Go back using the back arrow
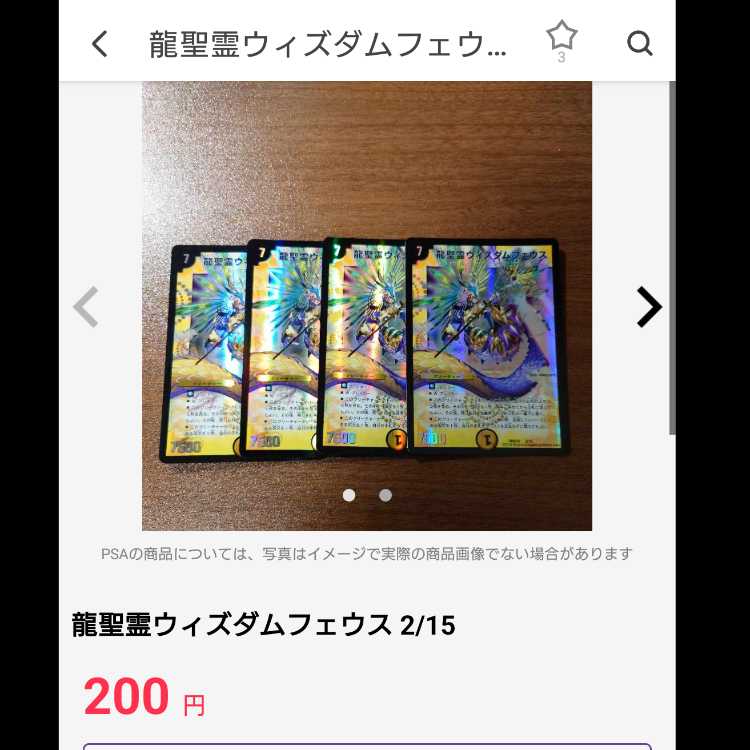750x750 pixels. point(99,44)
